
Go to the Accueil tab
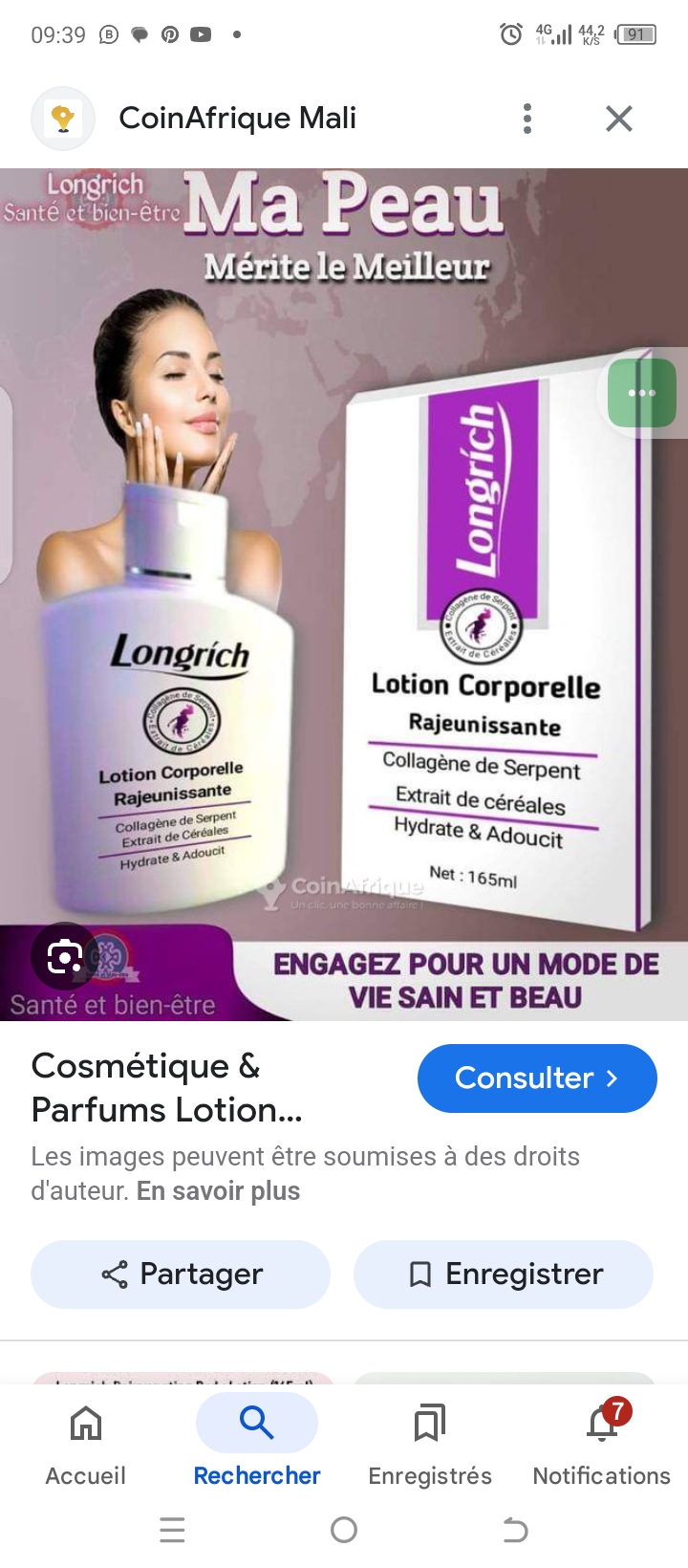pyautogui.click(x=86, y=1444)
